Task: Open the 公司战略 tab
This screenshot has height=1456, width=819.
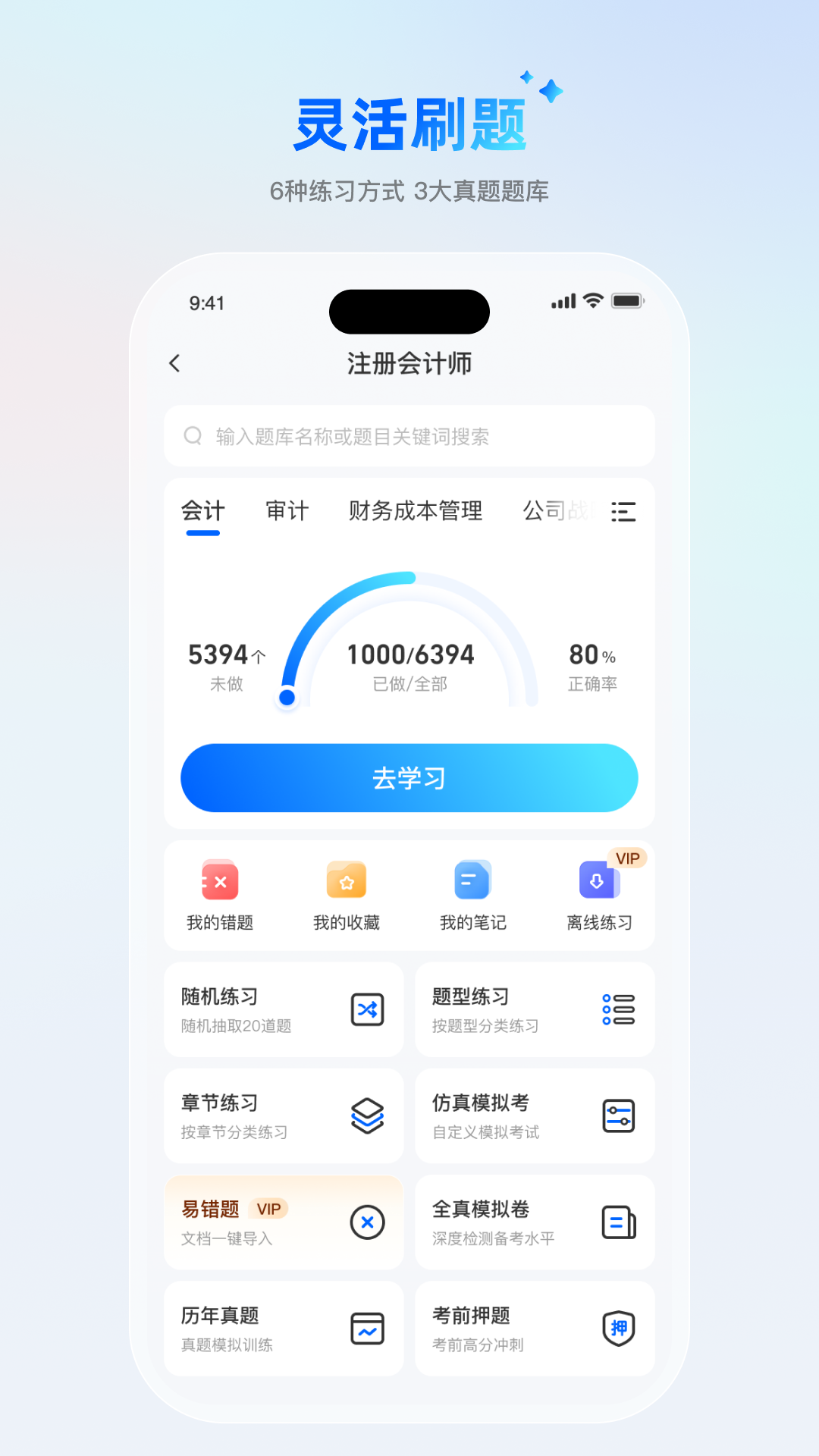Action: (556, 511)
